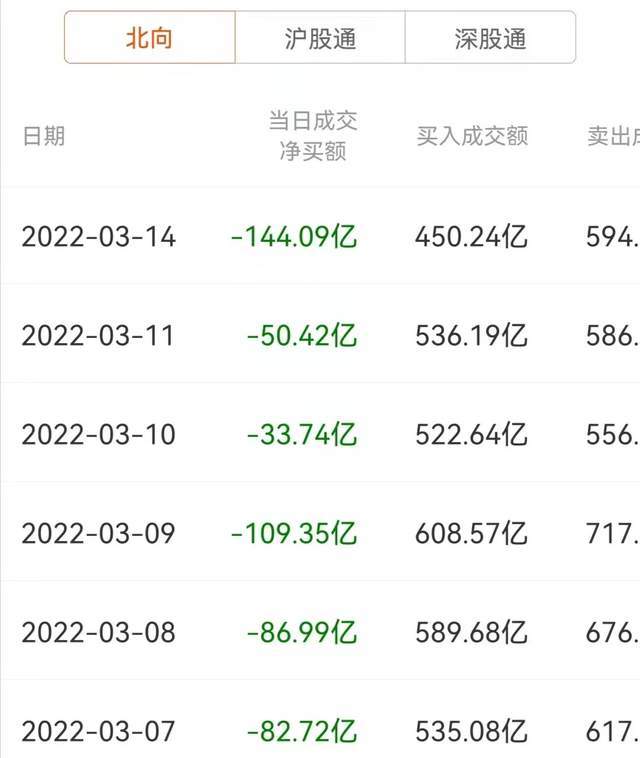Switch to the 深股通 tab
The height and width of the screenshot is (758, 640).
point(490,39)
